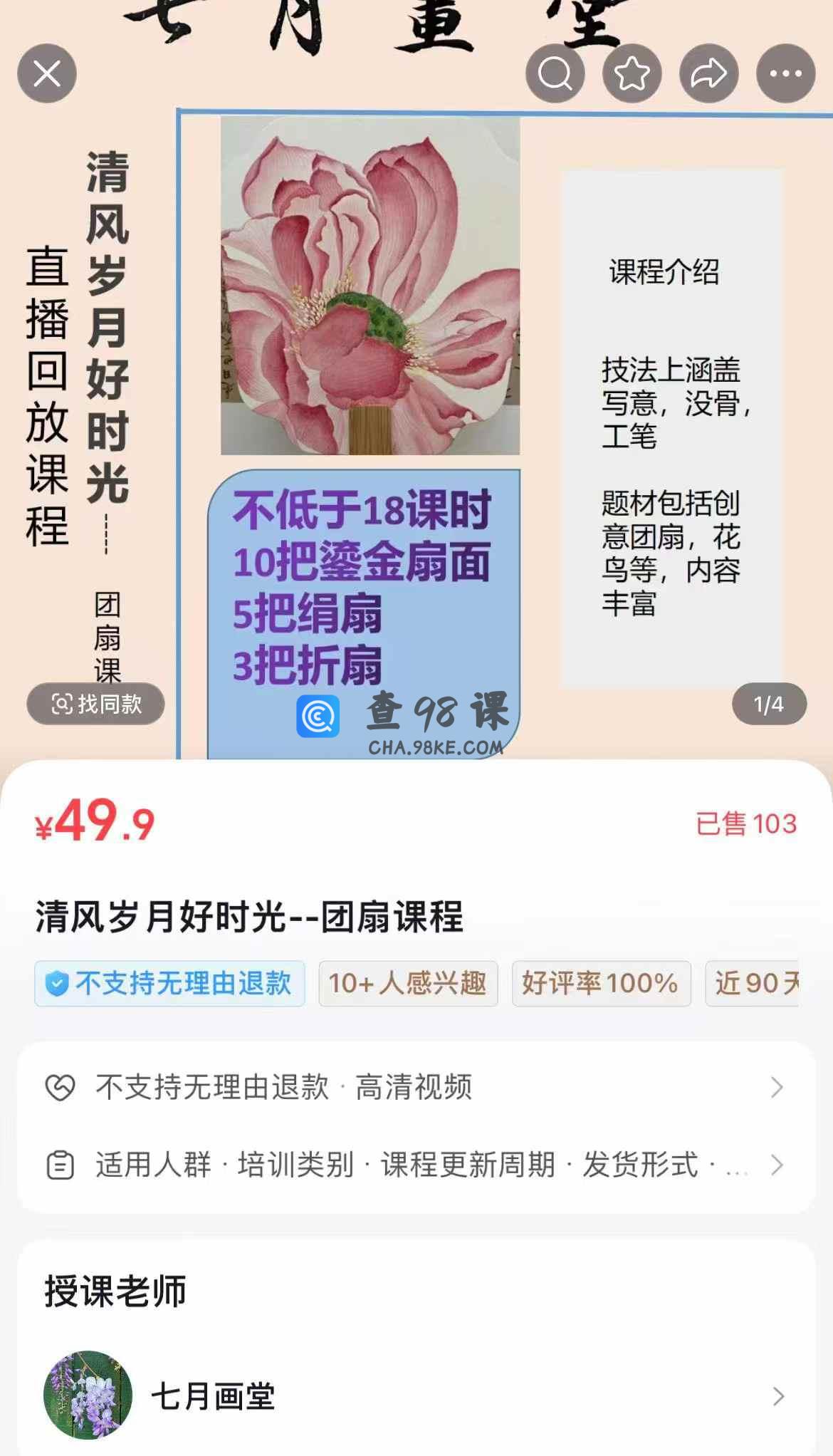Tap the 找同款 find-similar button

pos(96,704)
